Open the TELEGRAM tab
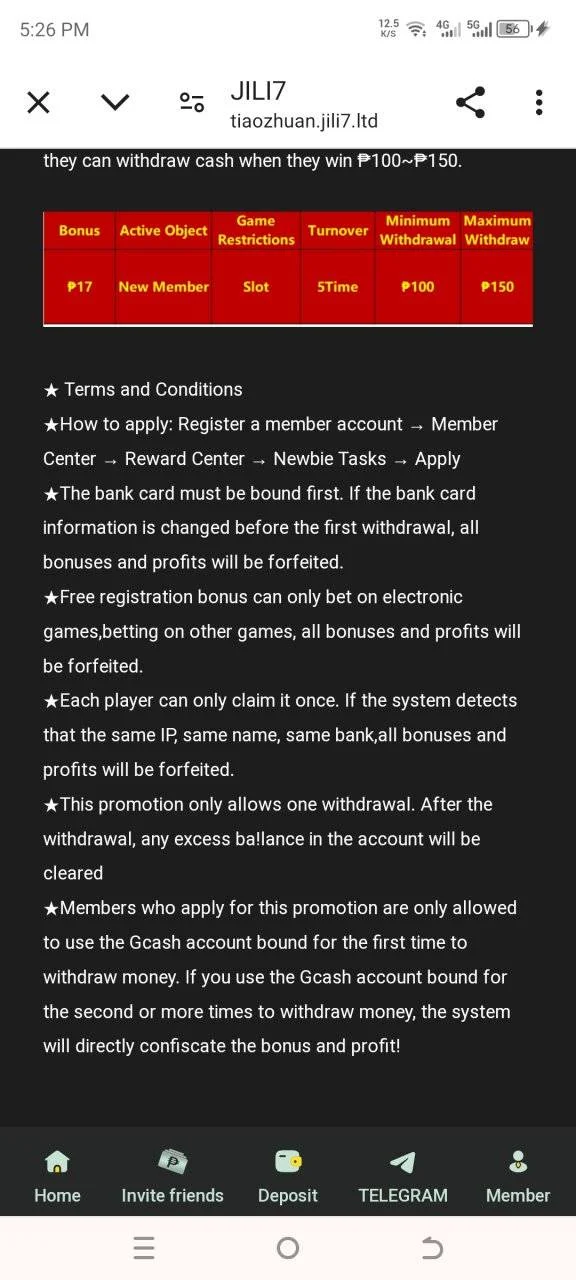This screenshot has height=1280, width=576. point(403,1177)
